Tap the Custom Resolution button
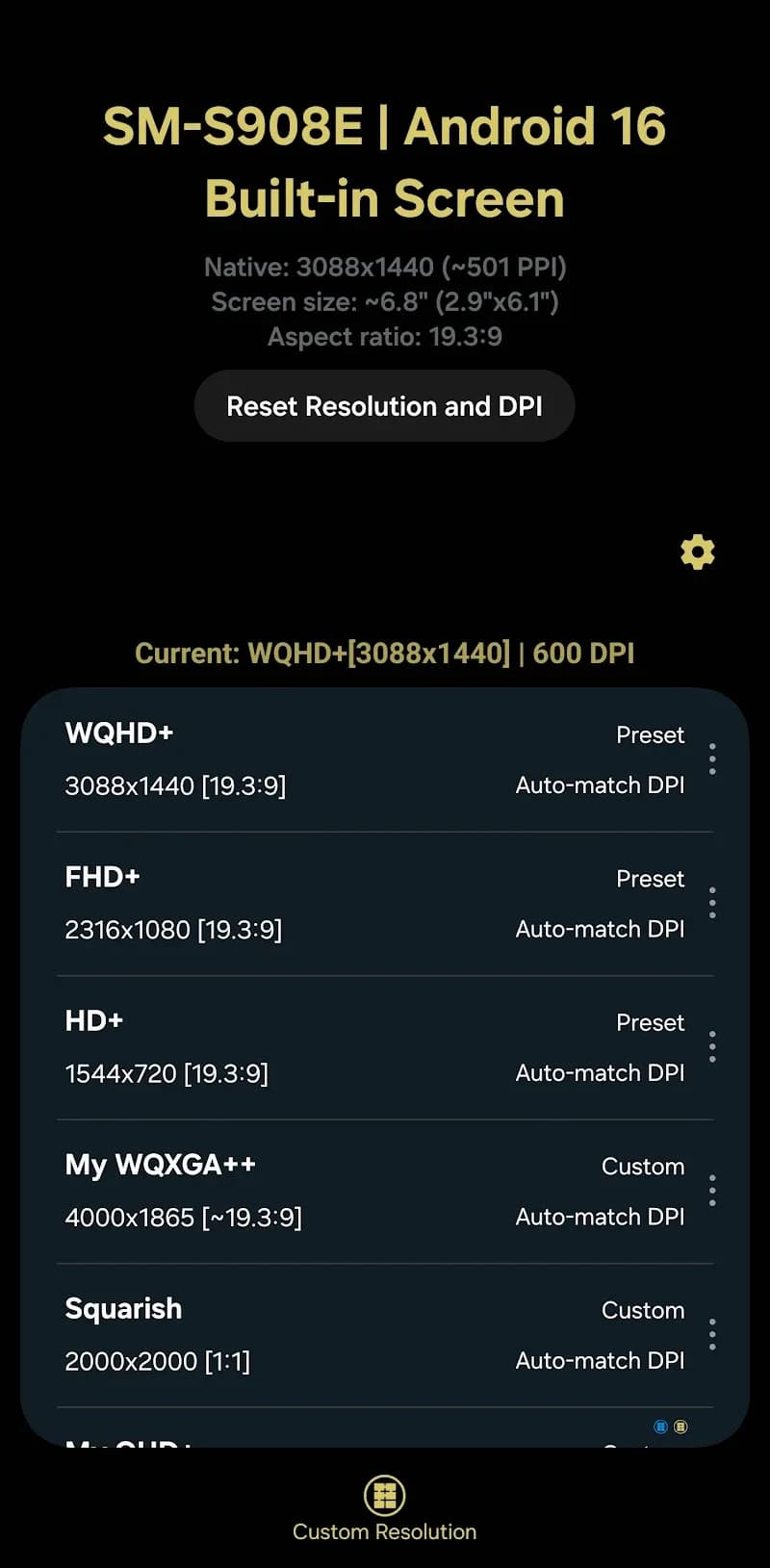This screenshot has height=1568, width=770. pos(384,1502)
